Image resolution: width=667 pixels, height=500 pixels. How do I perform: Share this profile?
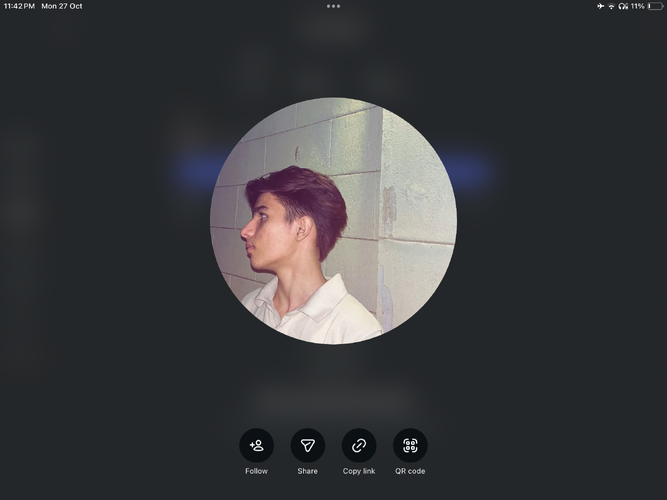coord(308,446)
